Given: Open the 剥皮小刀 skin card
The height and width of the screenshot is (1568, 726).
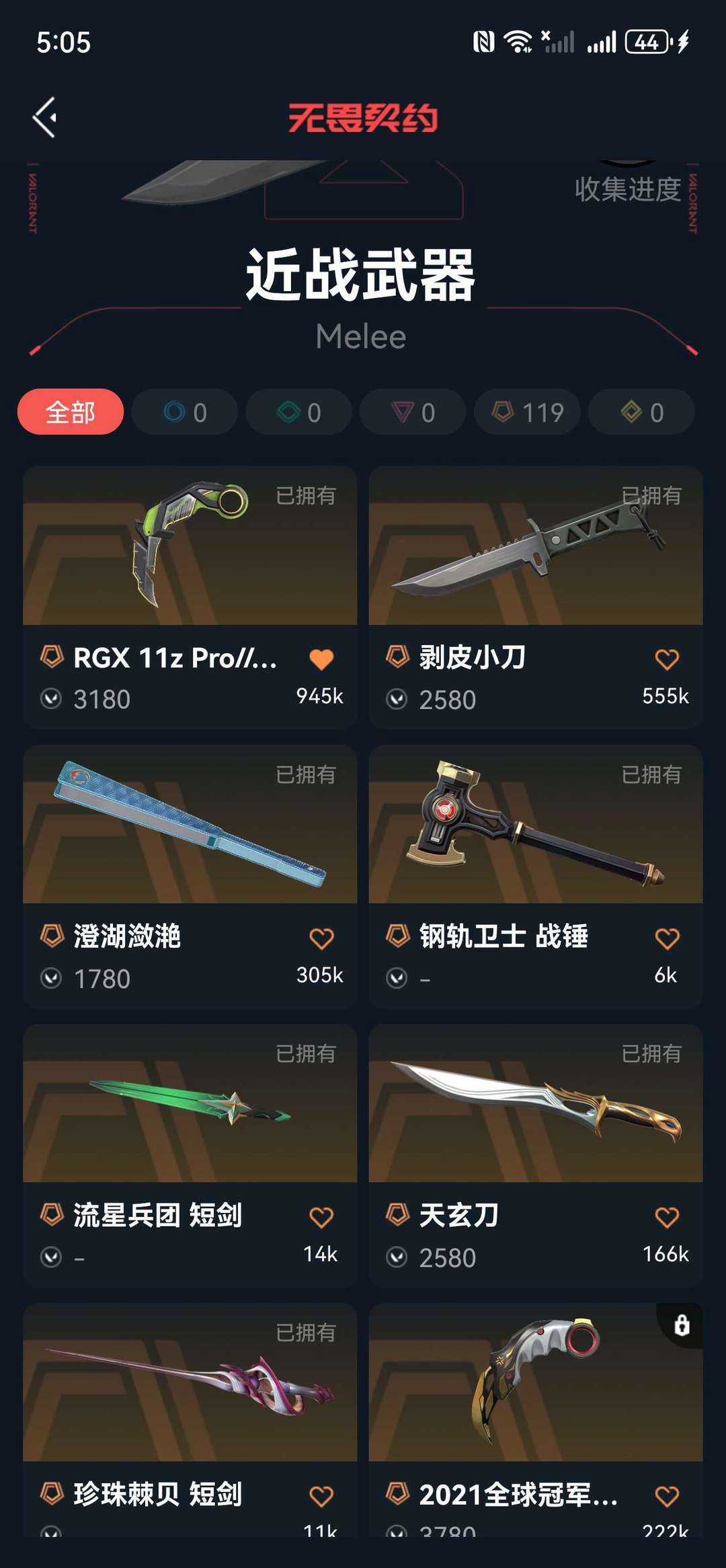Looking at the screenshot, I should pos(536,597).
